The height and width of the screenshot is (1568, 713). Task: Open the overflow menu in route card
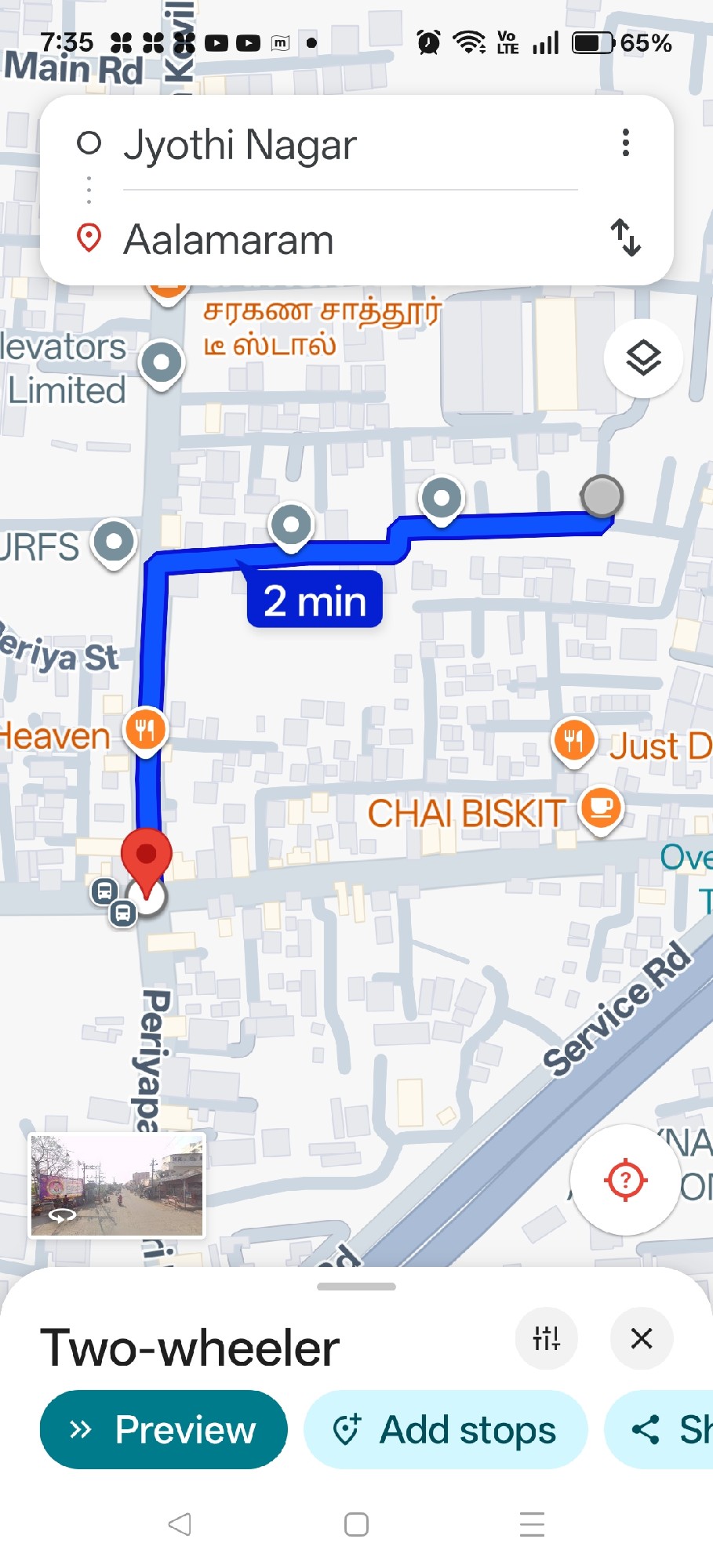[625, 143]
